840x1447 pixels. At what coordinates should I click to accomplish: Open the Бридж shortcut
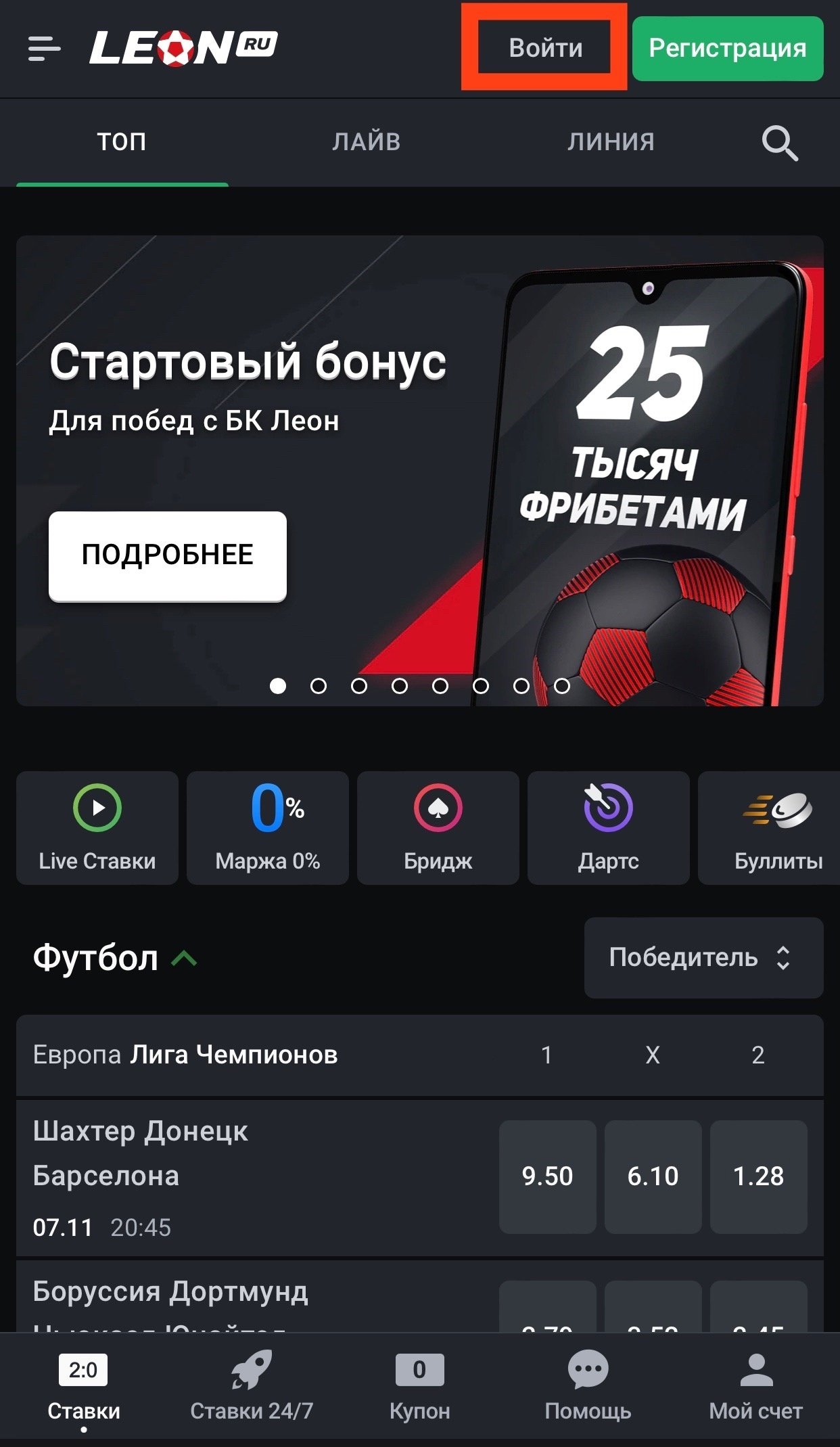[x=438, y=827]
